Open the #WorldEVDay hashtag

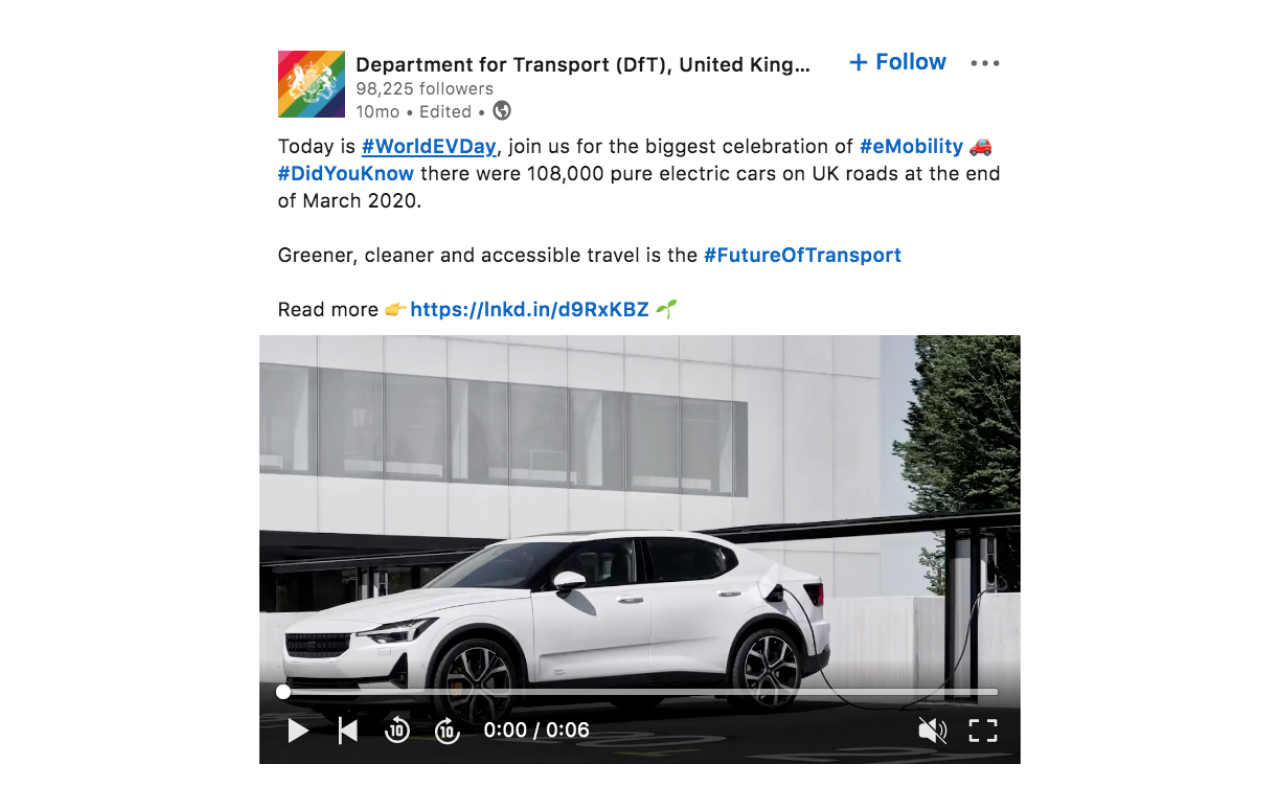(x=429, y=146)
